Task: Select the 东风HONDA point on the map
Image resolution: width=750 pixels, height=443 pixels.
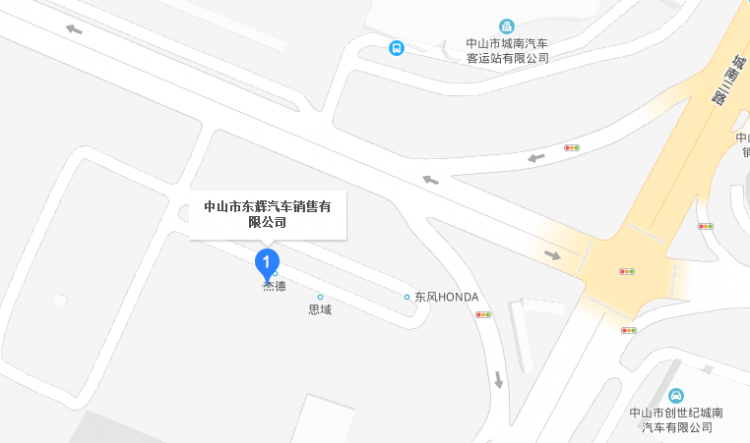Action: tap(407, 297)
